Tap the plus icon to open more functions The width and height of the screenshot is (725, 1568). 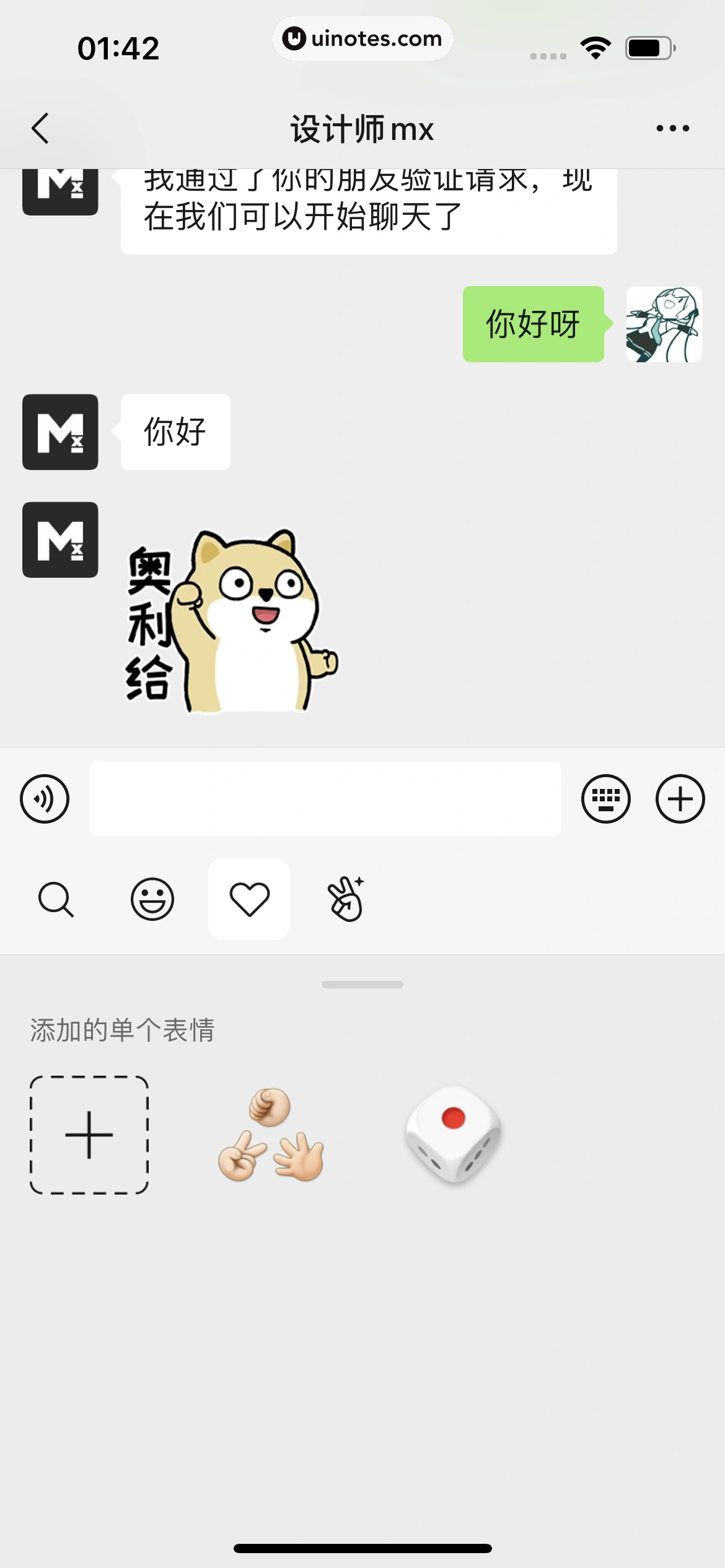(679, 799)
